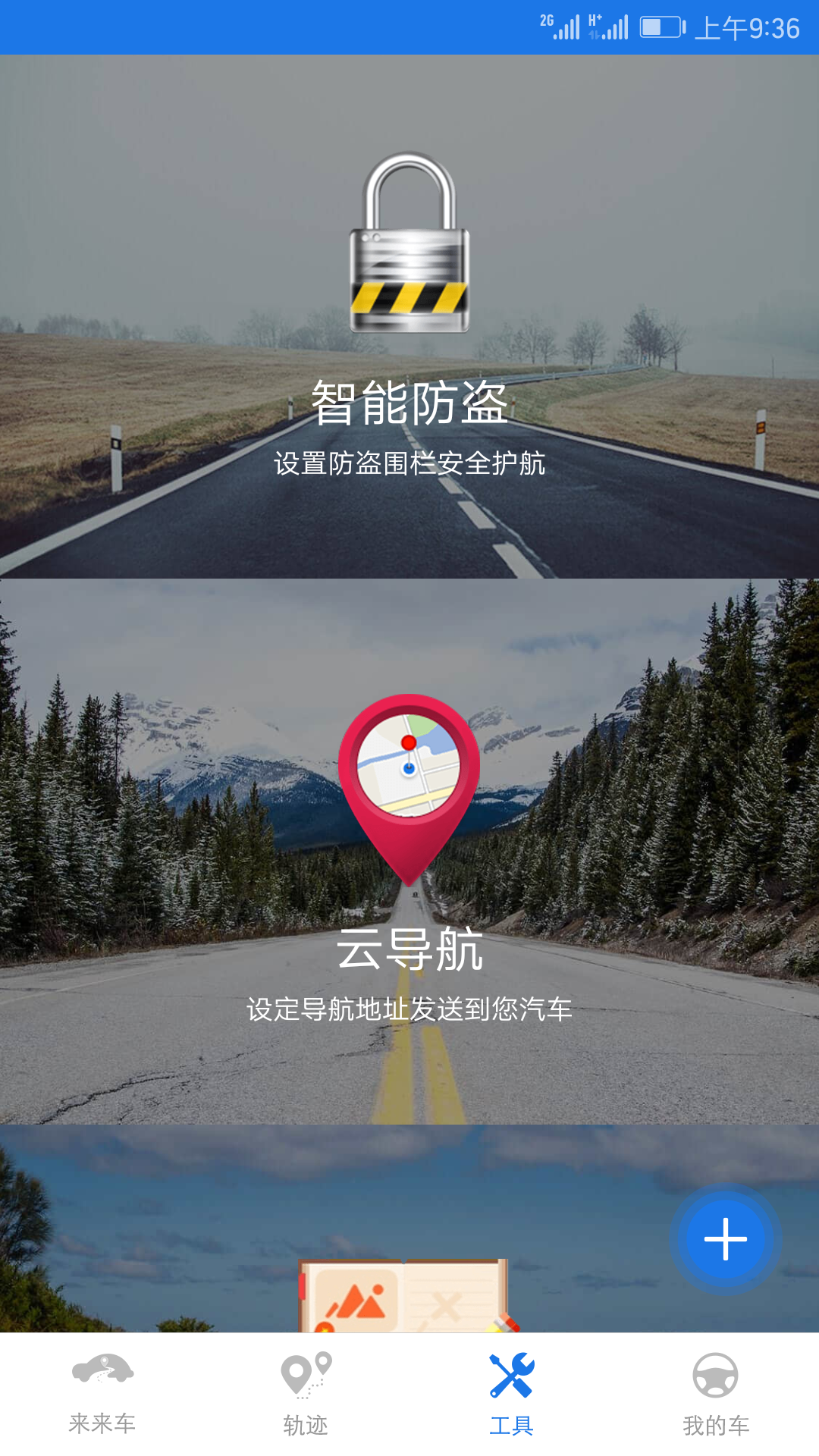Go to the 我的车 tab
This screenshot has width=819, height=1456.
coord(716,1394)
